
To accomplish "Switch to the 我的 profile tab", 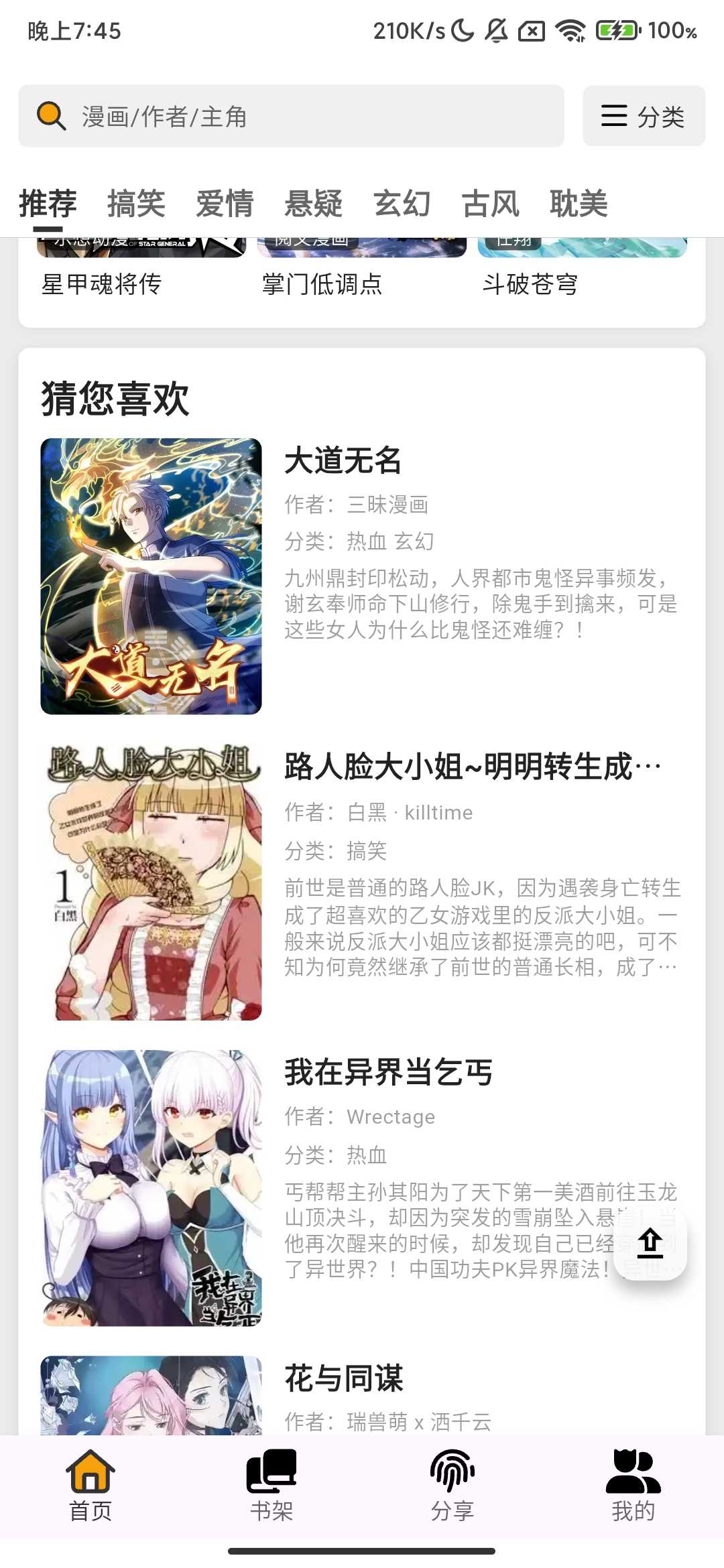I will 633,1484.
